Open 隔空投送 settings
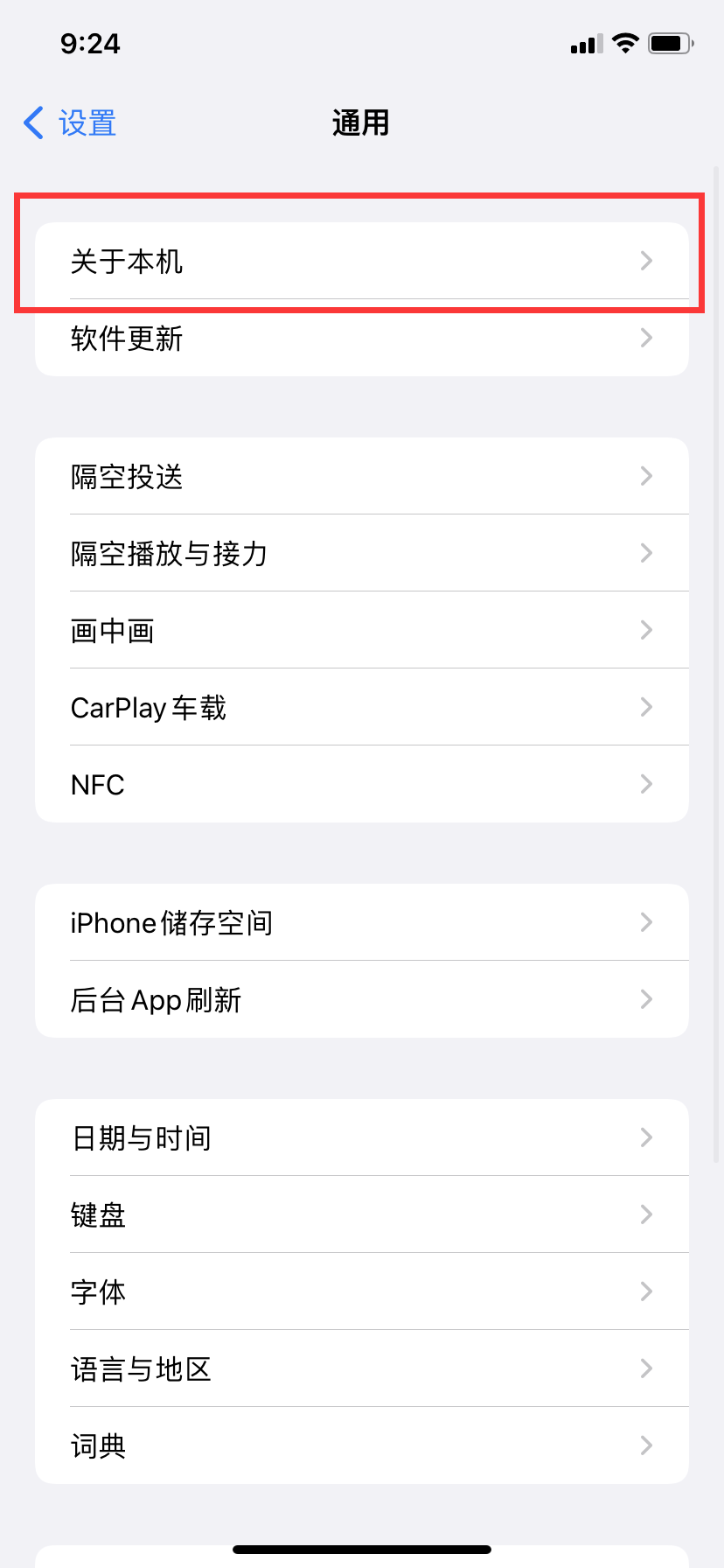 (x=361, y=476)
